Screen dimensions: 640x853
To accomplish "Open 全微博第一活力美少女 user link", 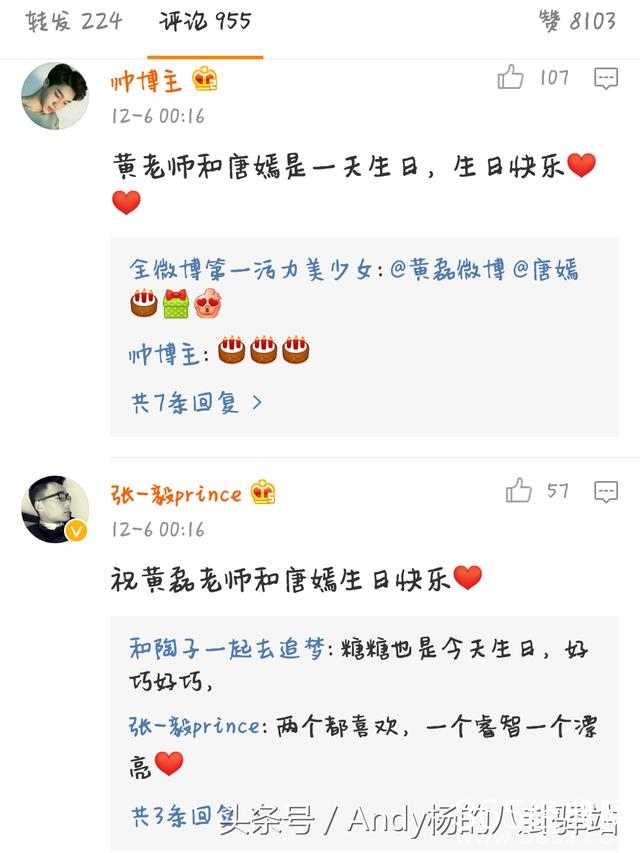I will (250, 269).
